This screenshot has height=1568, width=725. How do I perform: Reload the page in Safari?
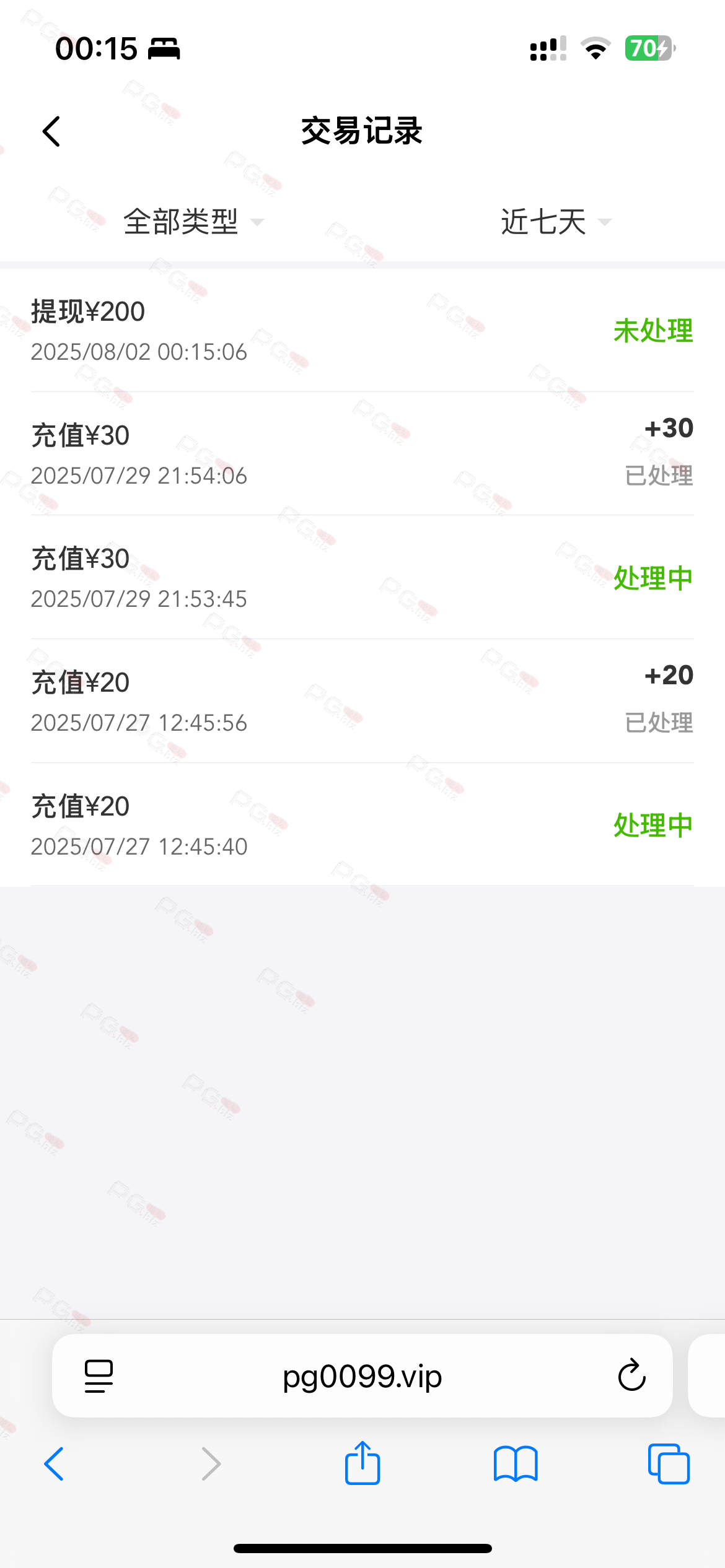[631, 1376]
